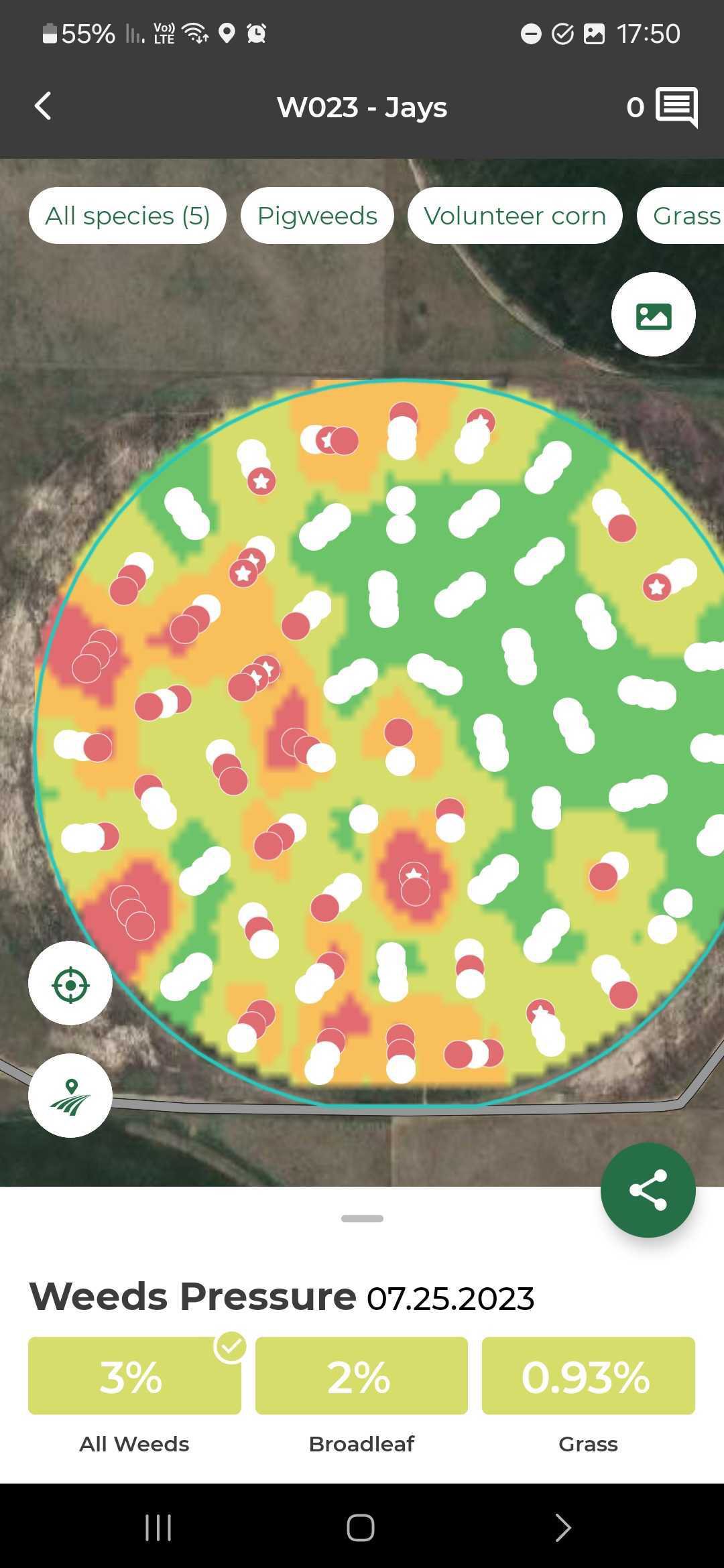Screen dimensions: 724x1568
Task: Recenter map with the crosshair button
Action: click(x=70, y=985)
